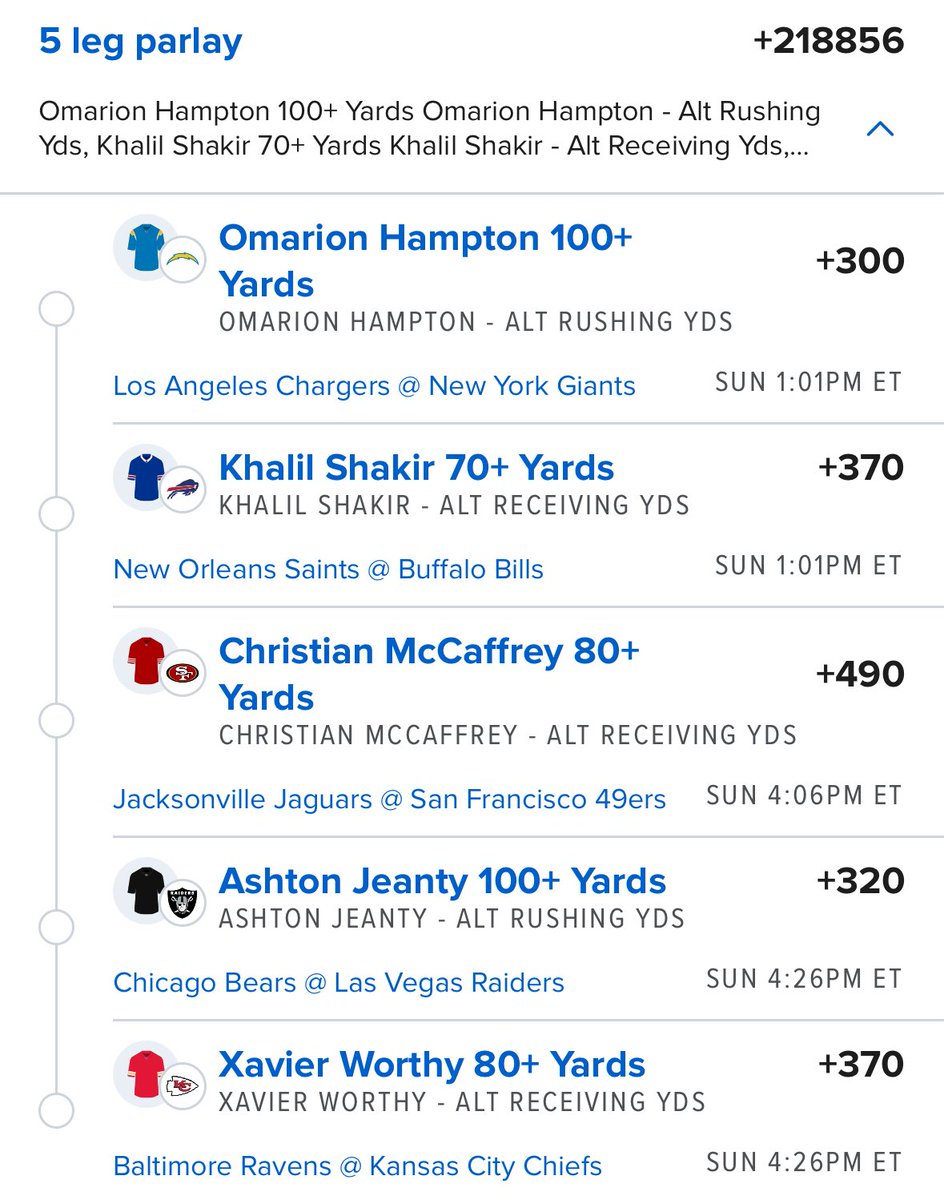The image size is (944, 1200).
Task: View Khalil Shakir 70+ Yards selection
Action: point(416,468)
